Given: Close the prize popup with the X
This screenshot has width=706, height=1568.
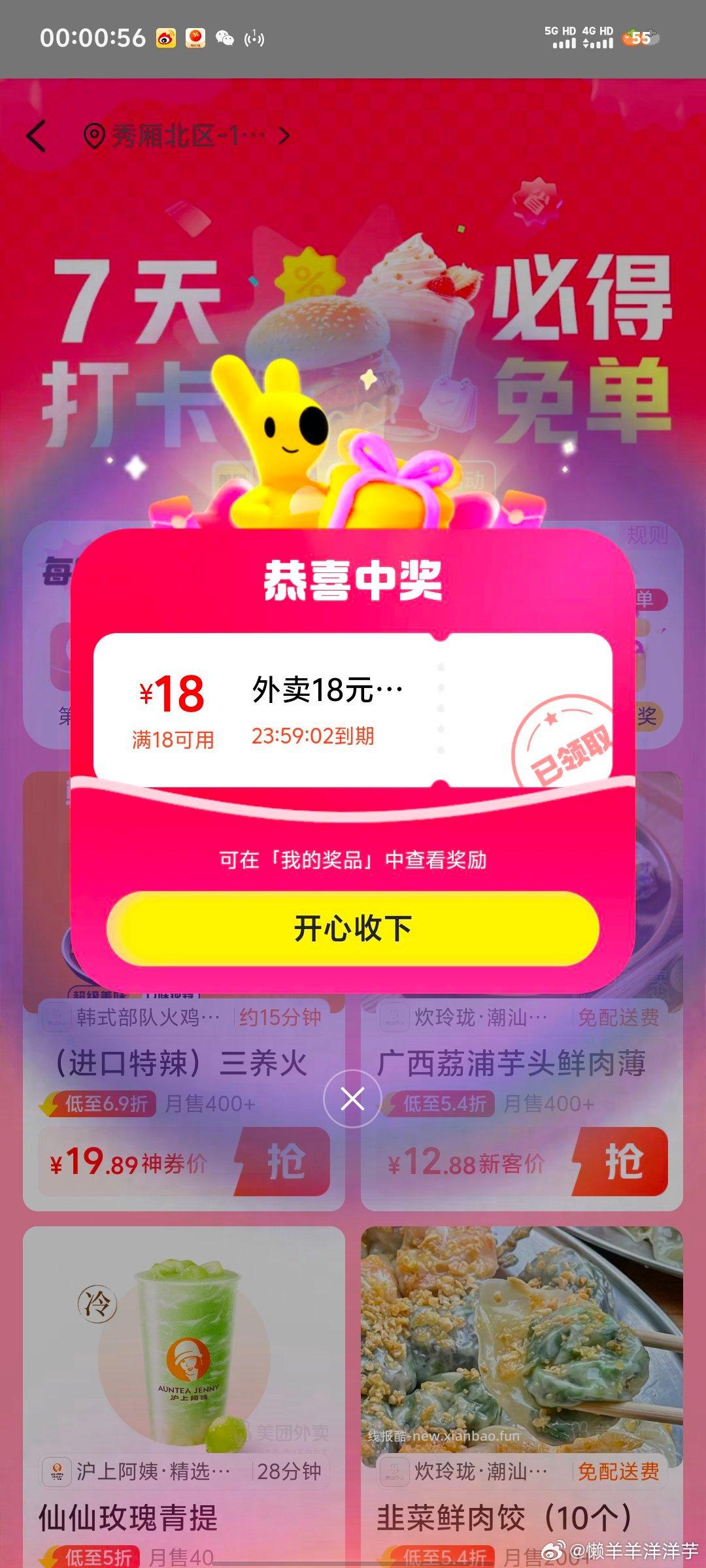Looking at the screenshot, I should tap(352, 1099).
